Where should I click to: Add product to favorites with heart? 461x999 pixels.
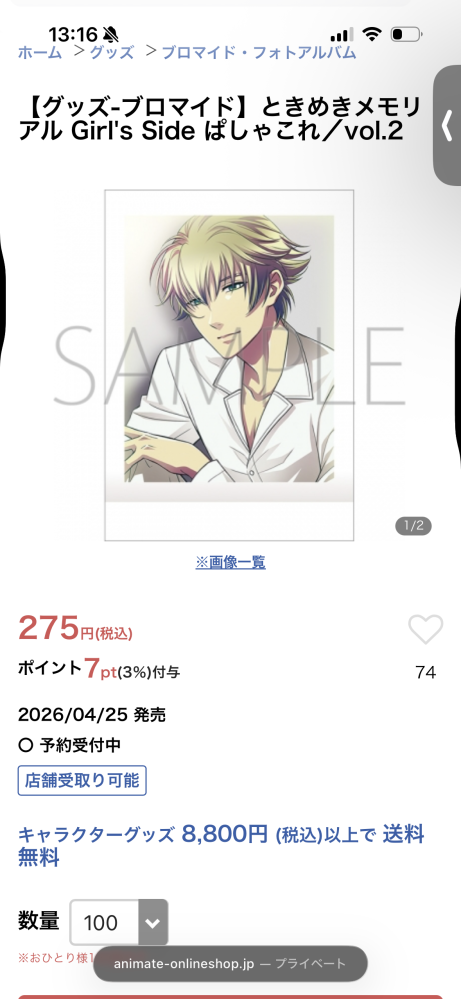point(425,629)
